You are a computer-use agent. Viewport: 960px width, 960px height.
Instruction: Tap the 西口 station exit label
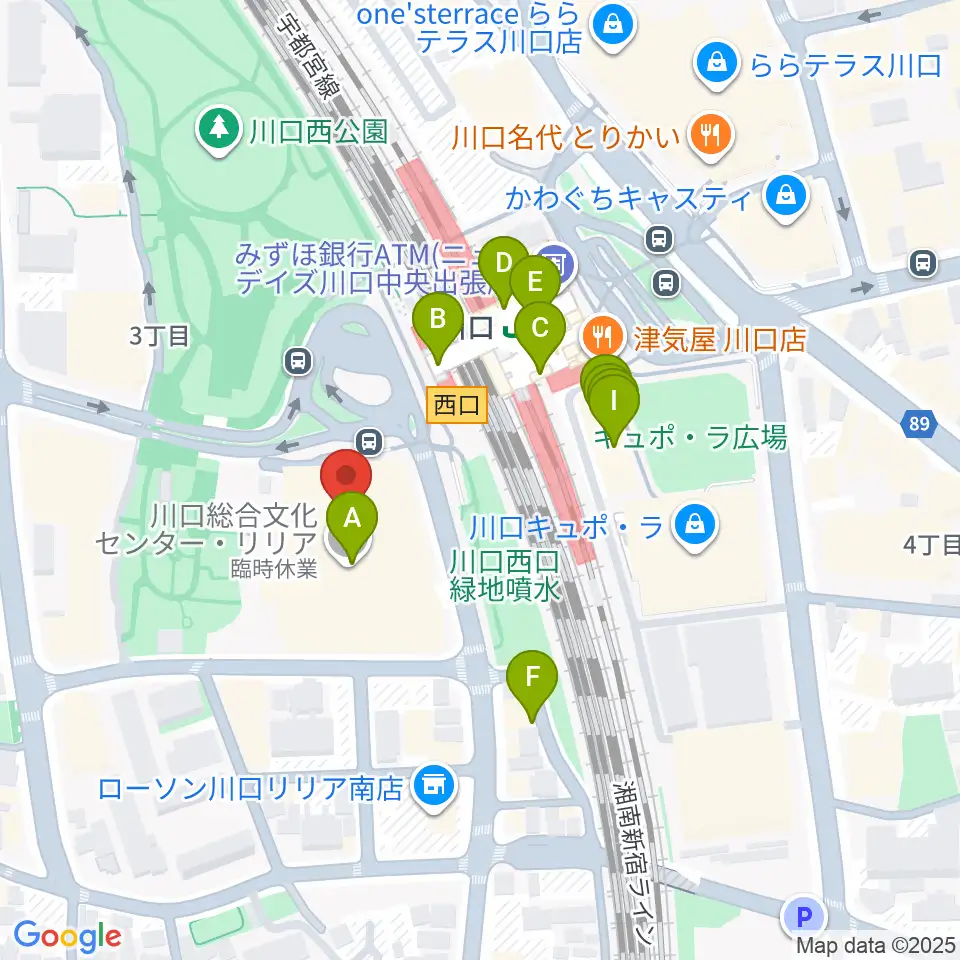pyautogui.click(x=457, y=405)
